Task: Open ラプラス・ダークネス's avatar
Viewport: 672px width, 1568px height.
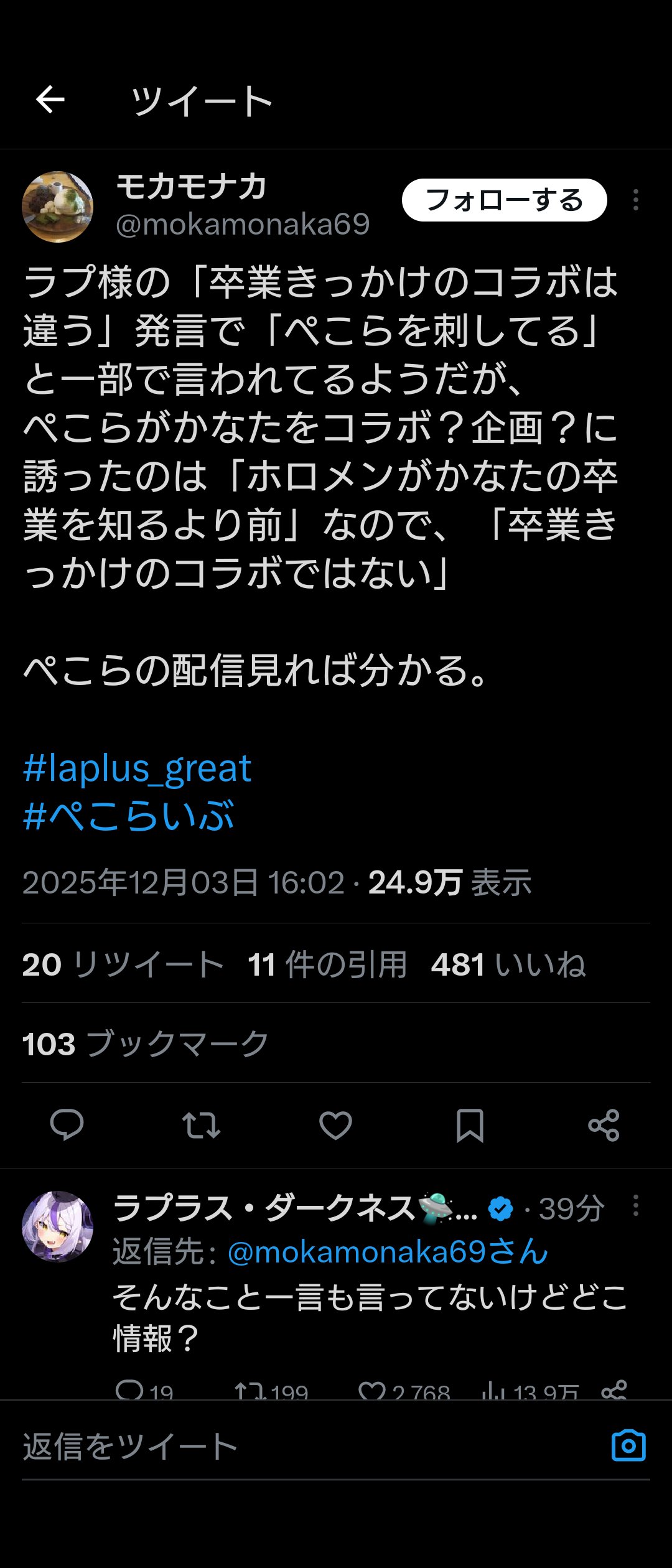Action: pyautogui.click(x=57, y=1226)
